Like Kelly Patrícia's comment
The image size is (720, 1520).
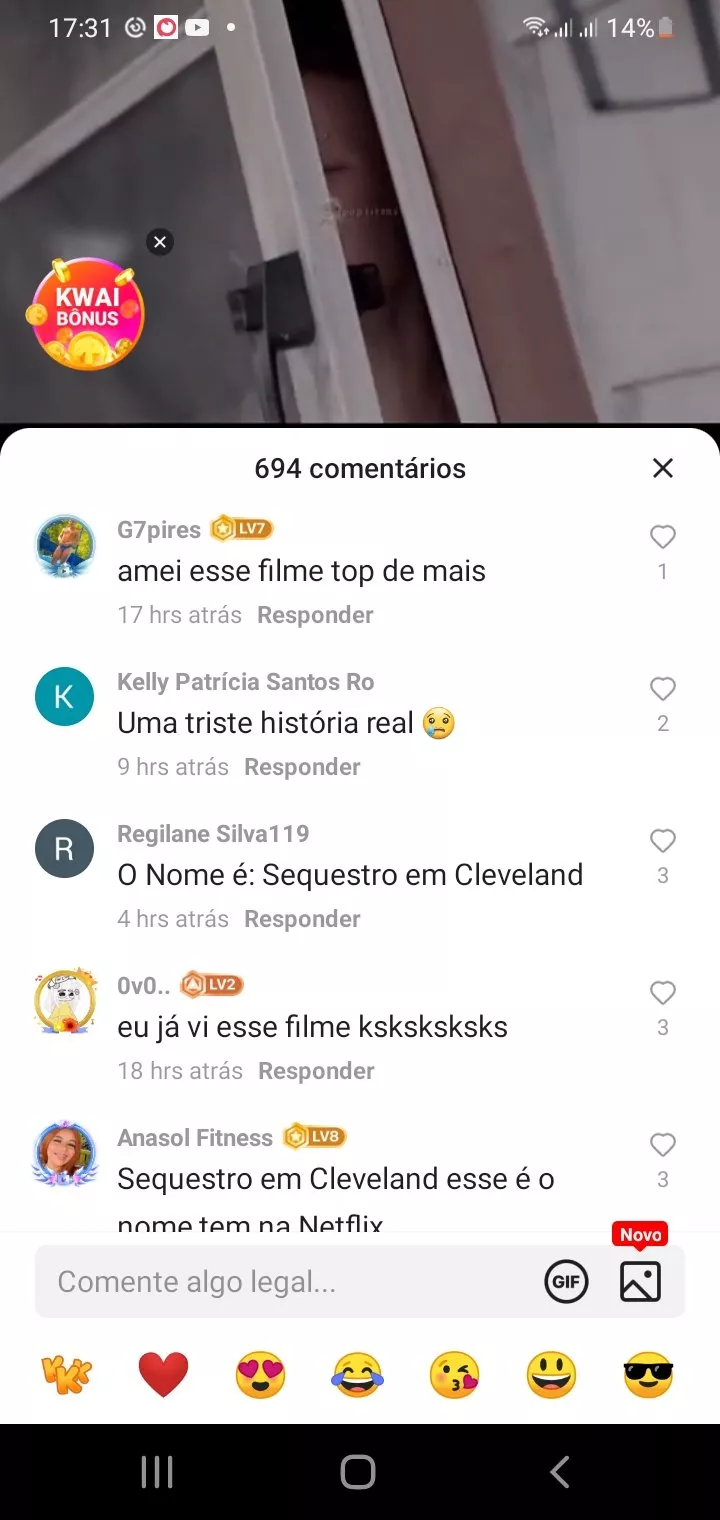(662, 690)
